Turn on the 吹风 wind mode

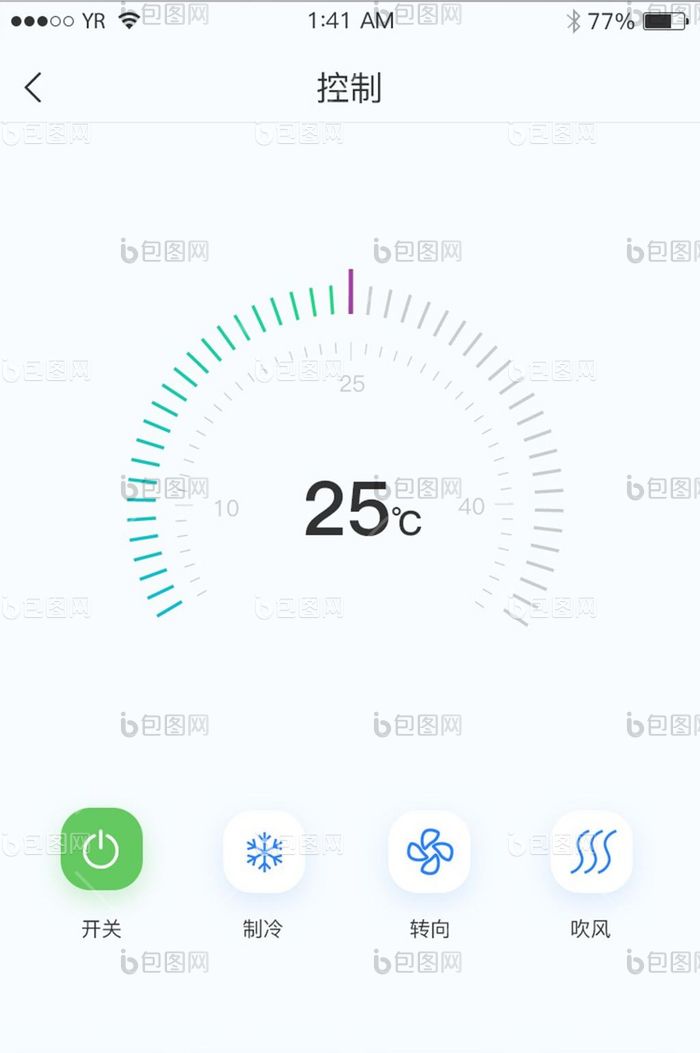pyautogui.click(x=592, y=851)
